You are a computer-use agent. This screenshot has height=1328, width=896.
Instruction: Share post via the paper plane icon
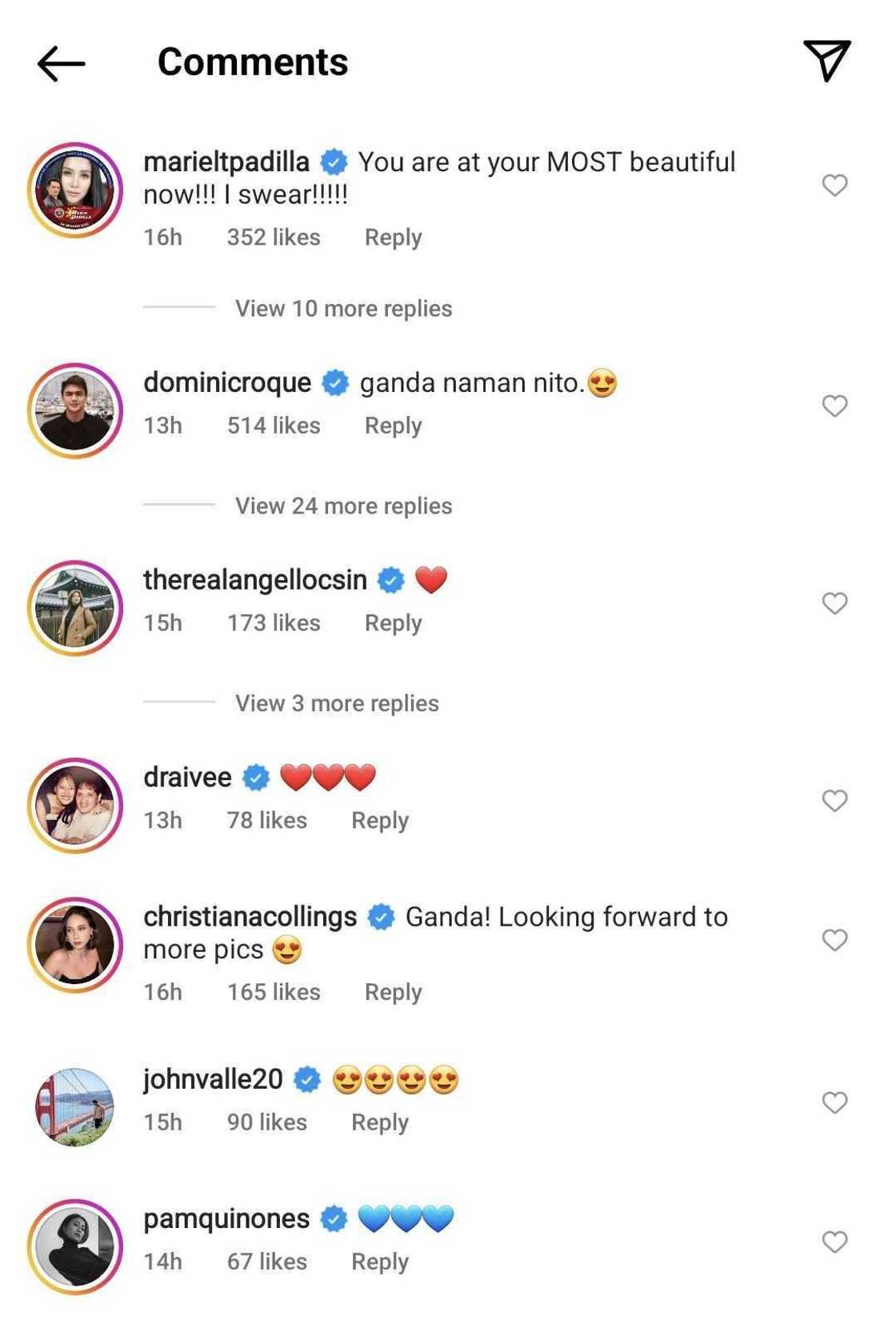826,61
